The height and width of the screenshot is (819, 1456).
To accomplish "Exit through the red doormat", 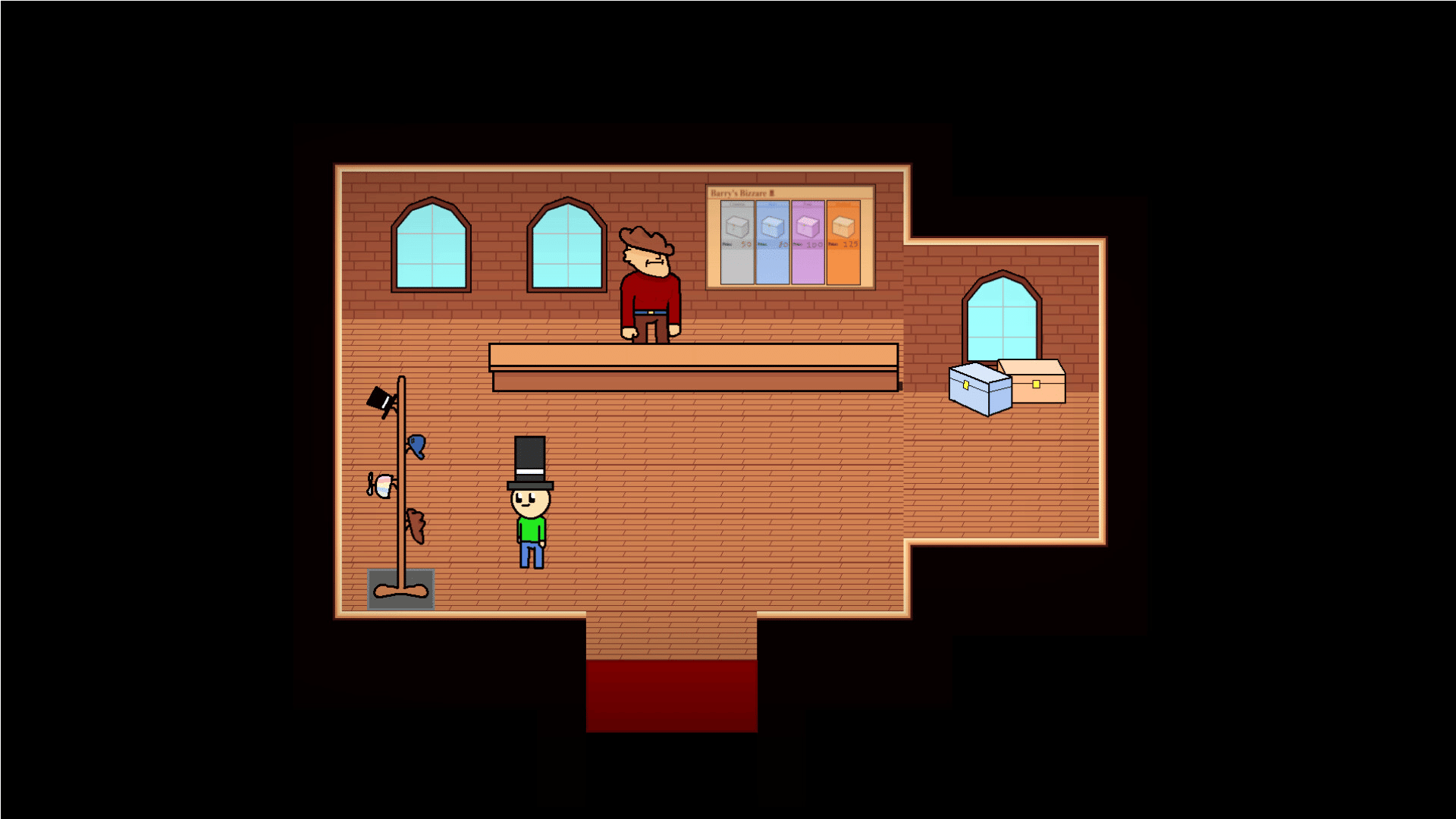I will pyautogui.click(x=671, y=695).
